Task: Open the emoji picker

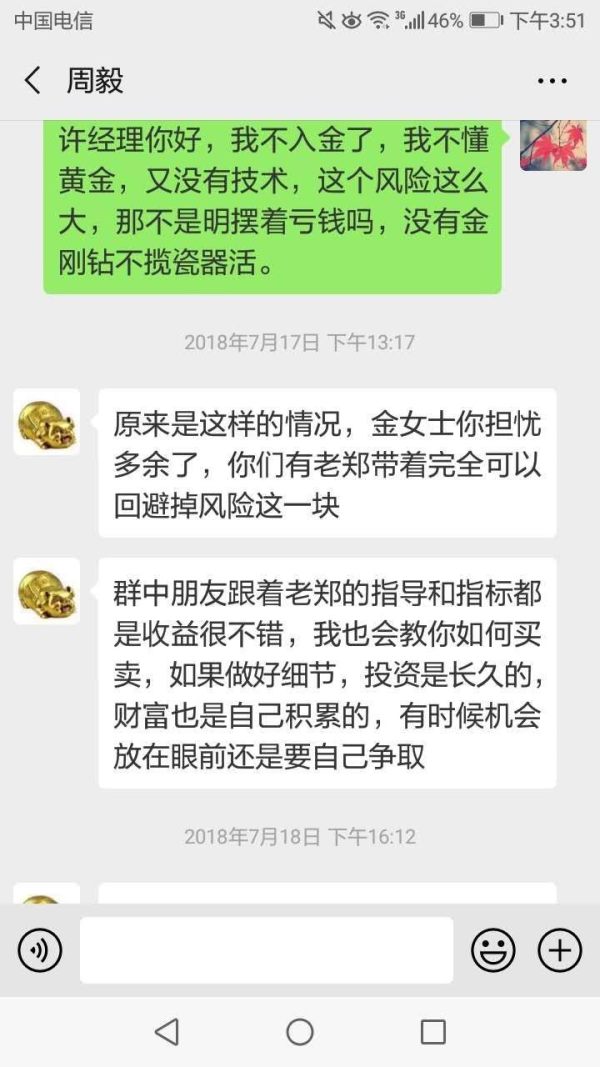Action: 493,950
